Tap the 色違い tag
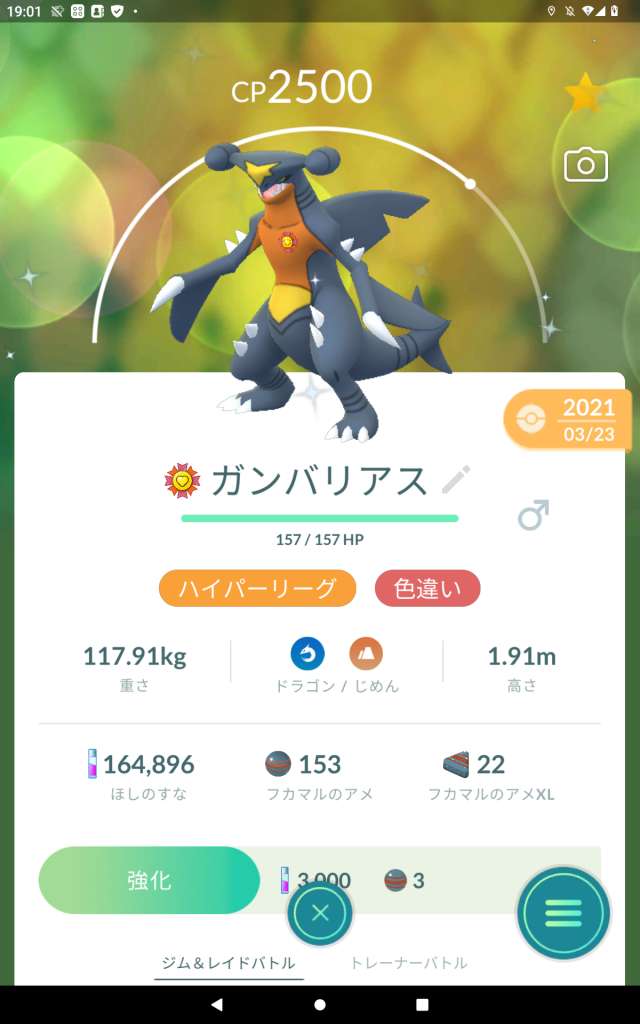This screenshot has height=1024, width=640. click(428, 588)
